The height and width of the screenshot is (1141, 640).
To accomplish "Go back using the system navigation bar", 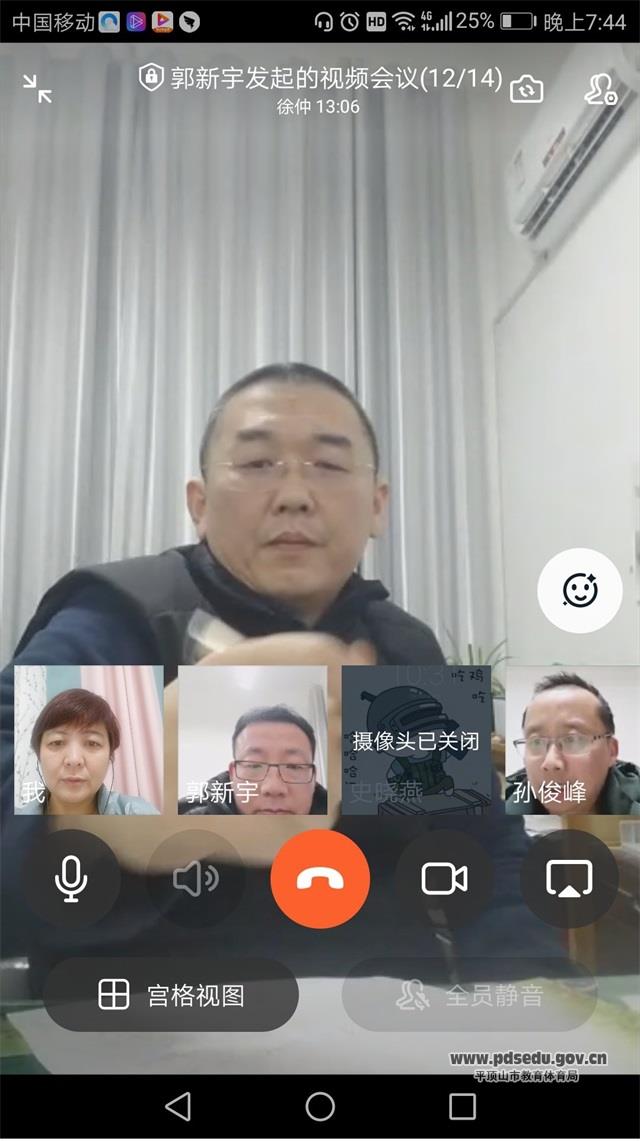I will pyautogui.click(x=178, y=1106).
